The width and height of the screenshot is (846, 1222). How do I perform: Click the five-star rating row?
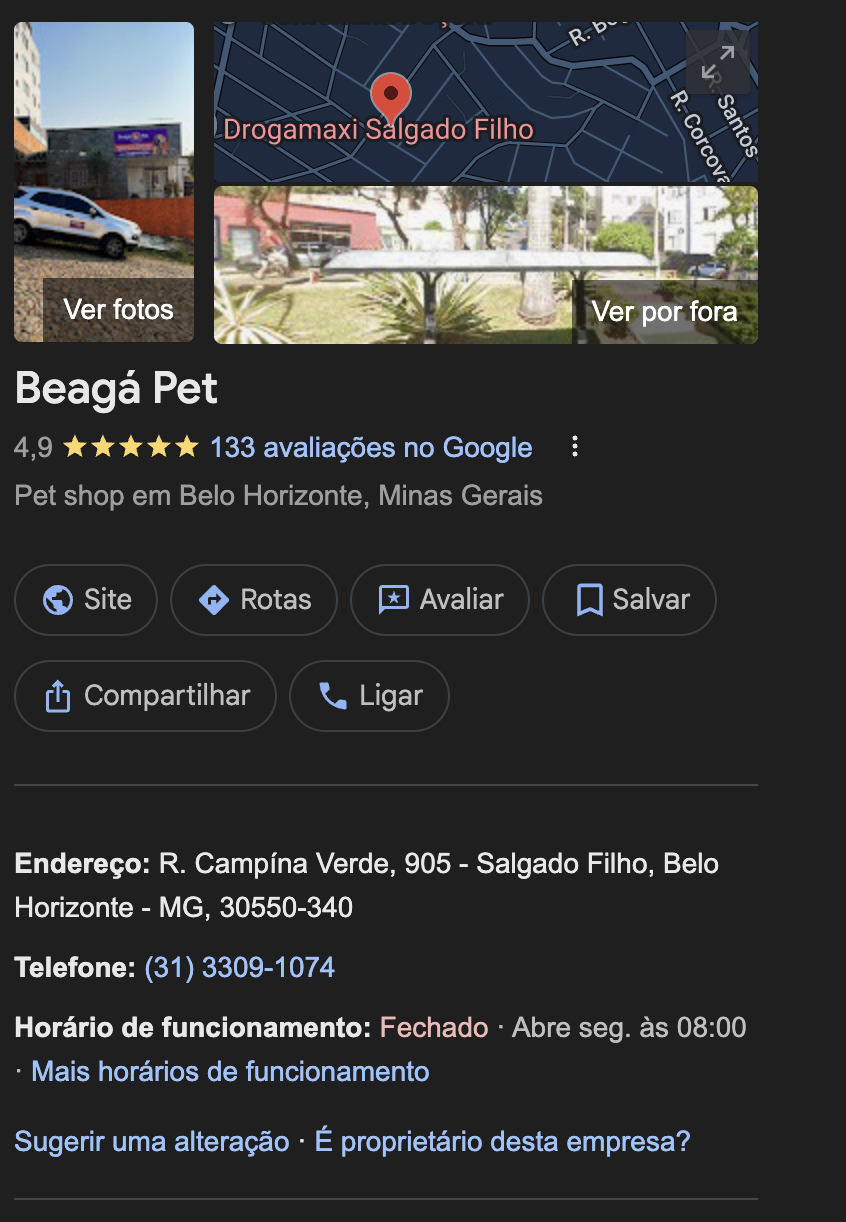(x=128, y=448)
